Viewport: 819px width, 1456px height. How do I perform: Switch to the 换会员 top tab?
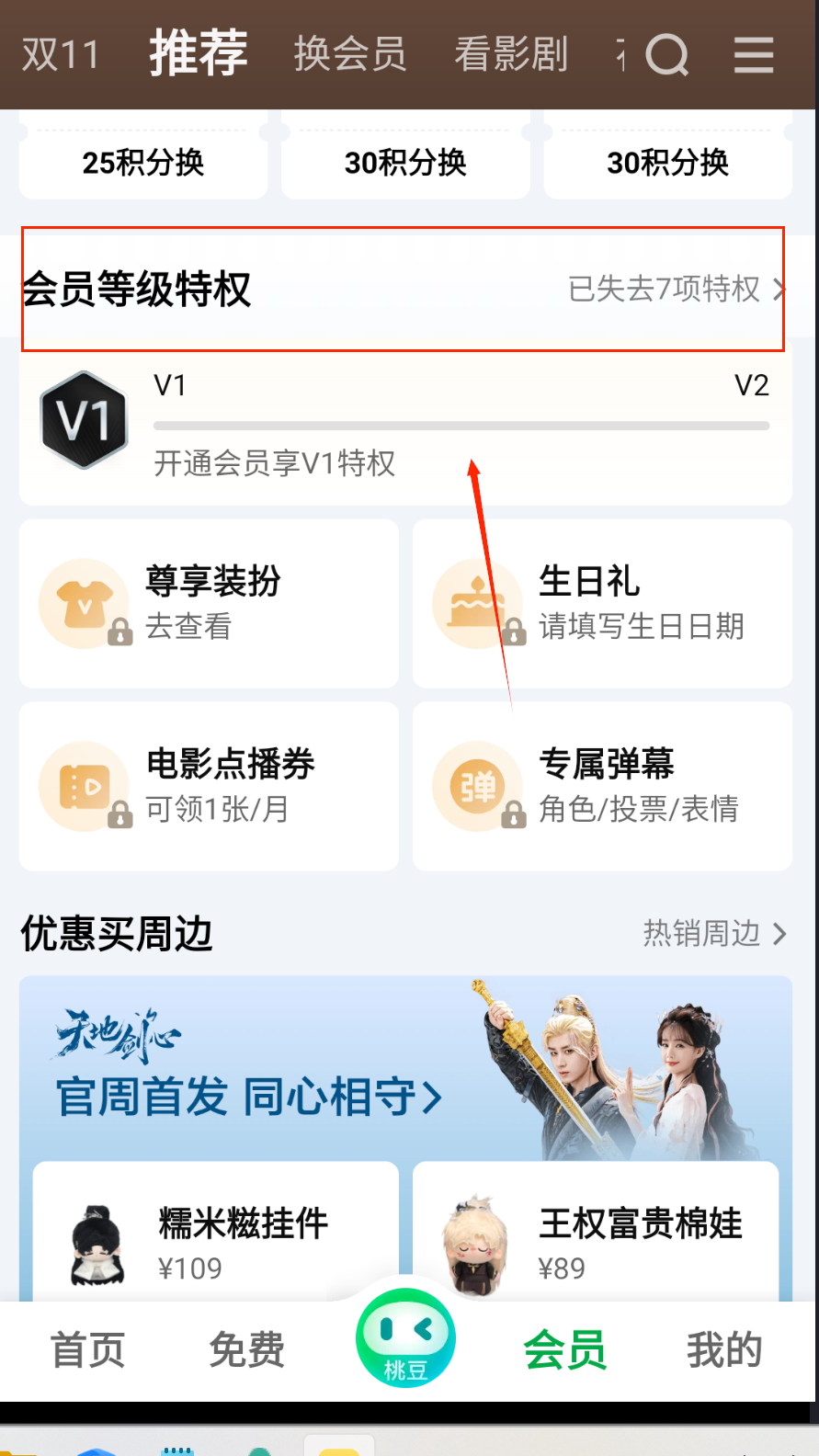point(350,55)
